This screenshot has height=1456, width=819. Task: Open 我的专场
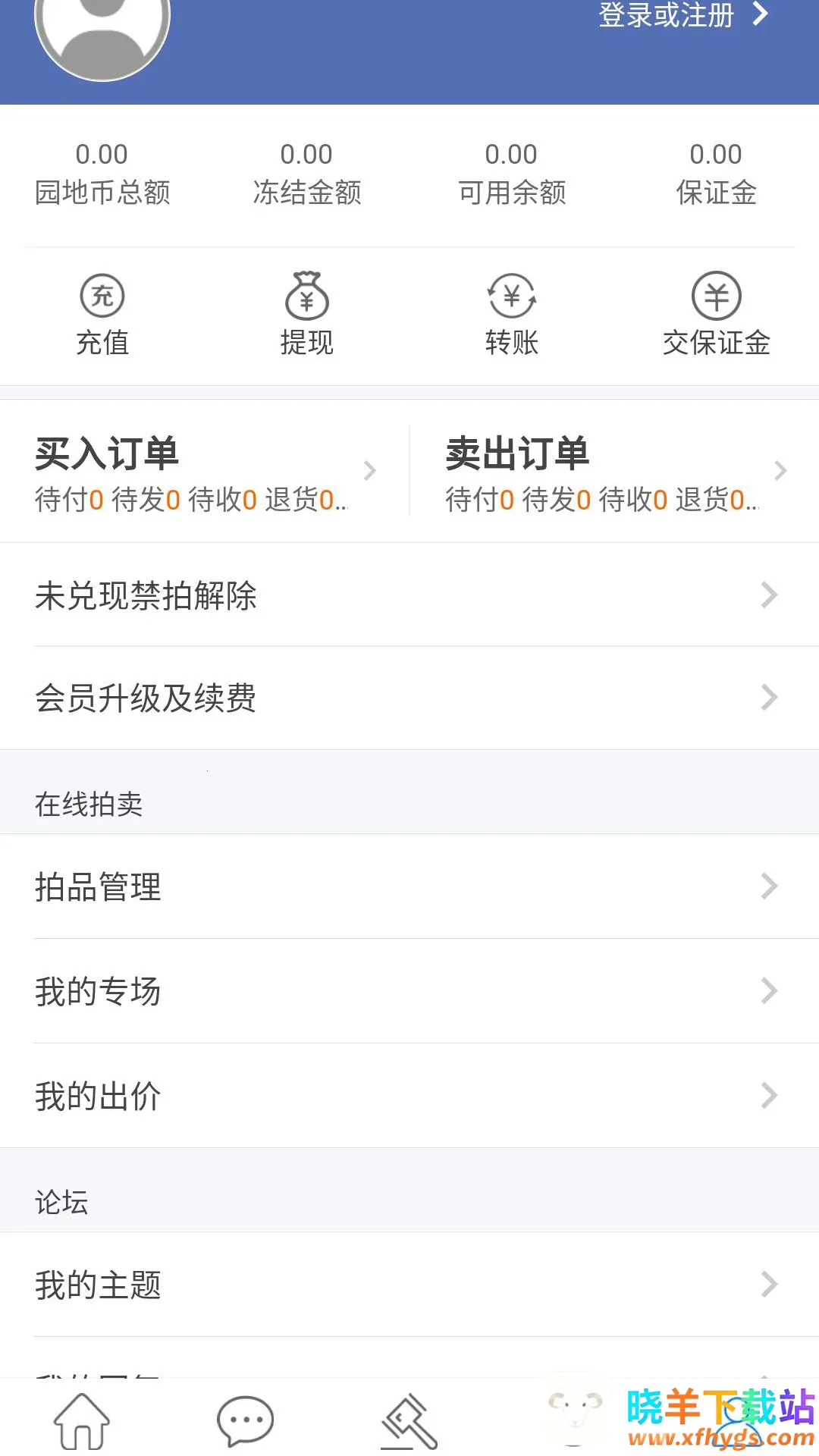[409, 991]
